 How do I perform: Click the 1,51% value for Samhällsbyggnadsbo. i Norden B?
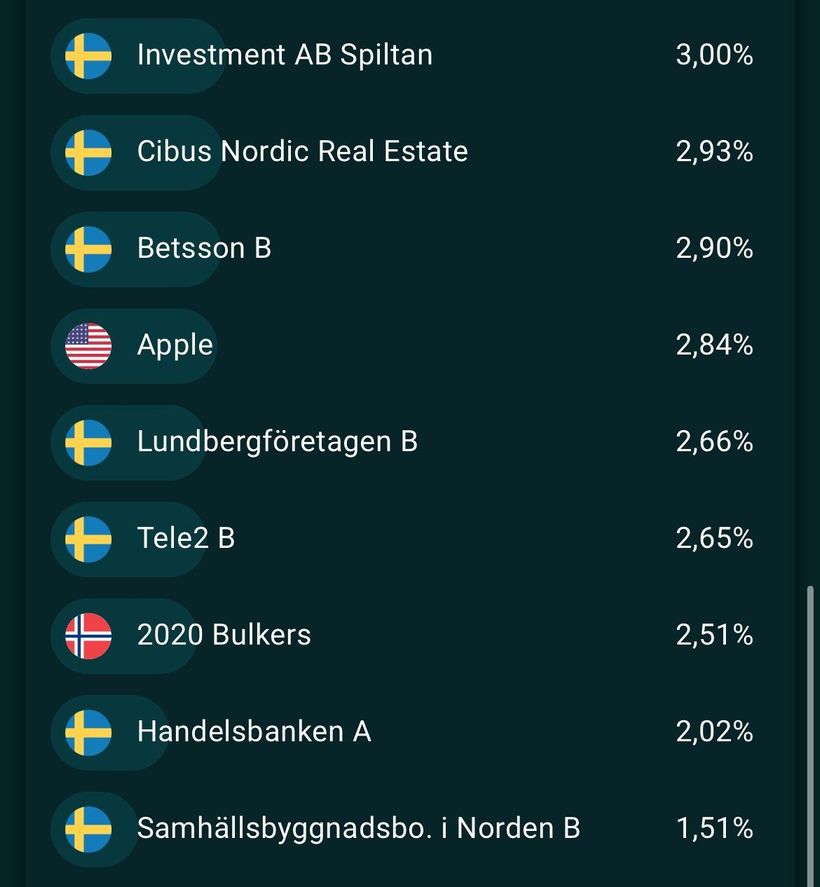pyautogui.click(x=714, y=829)
